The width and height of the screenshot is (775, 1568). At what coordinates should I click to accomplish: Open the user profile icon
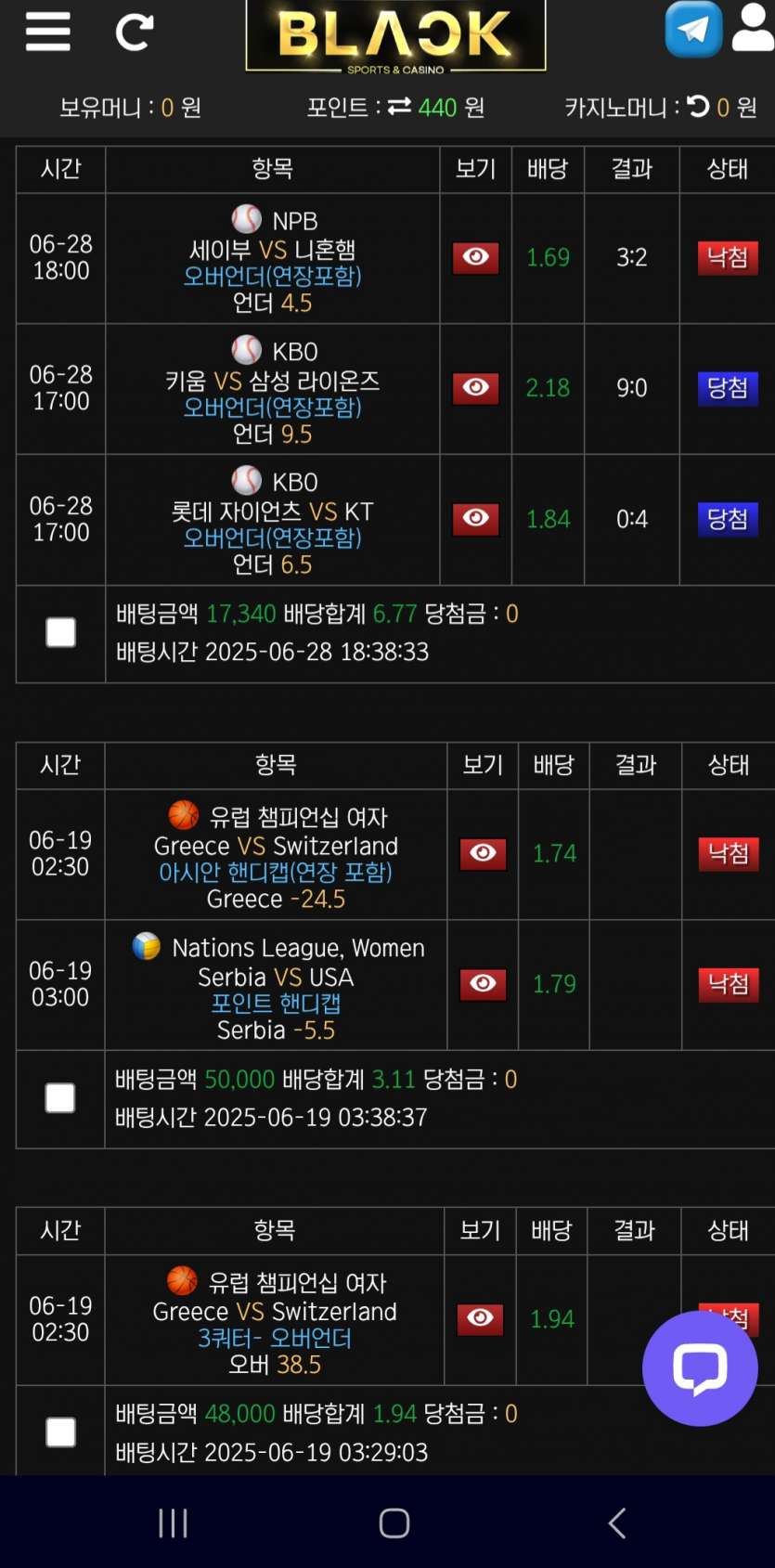753,26
